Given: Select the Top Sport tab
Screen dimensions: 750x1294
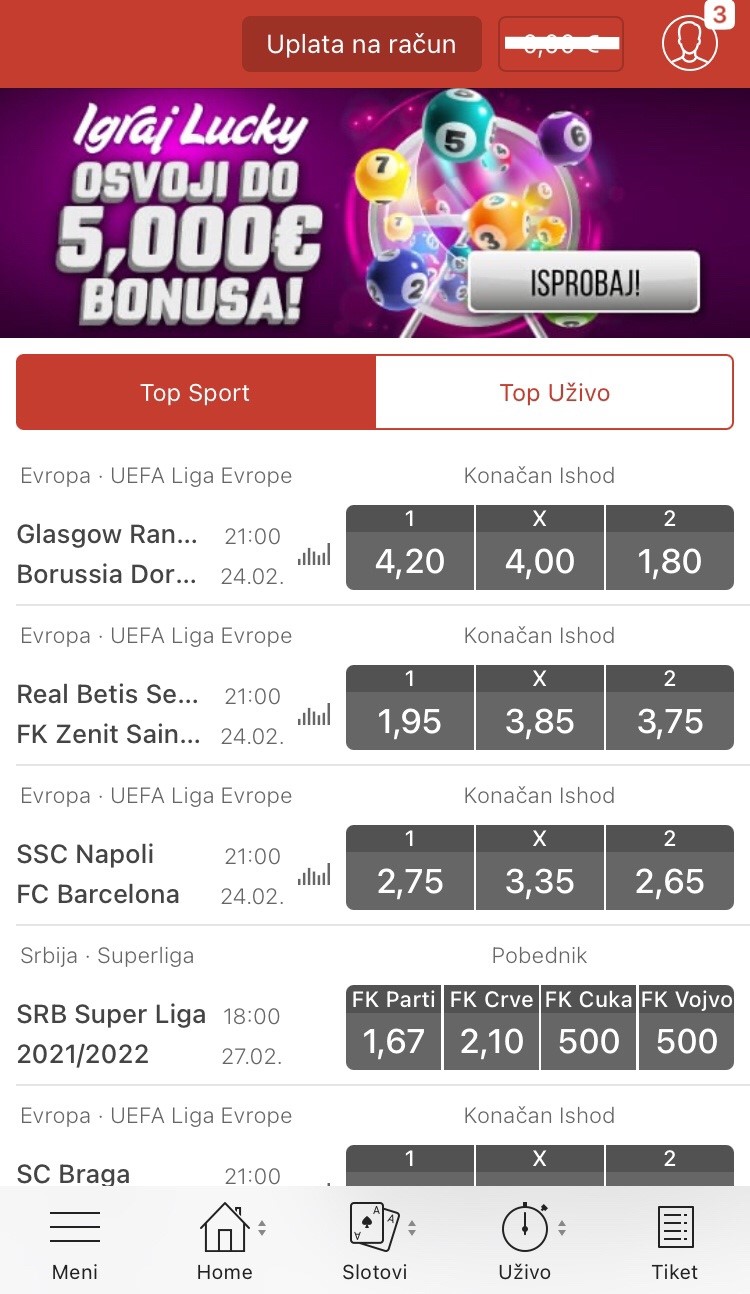Looking at the screenshot, I should pos(196,393).
